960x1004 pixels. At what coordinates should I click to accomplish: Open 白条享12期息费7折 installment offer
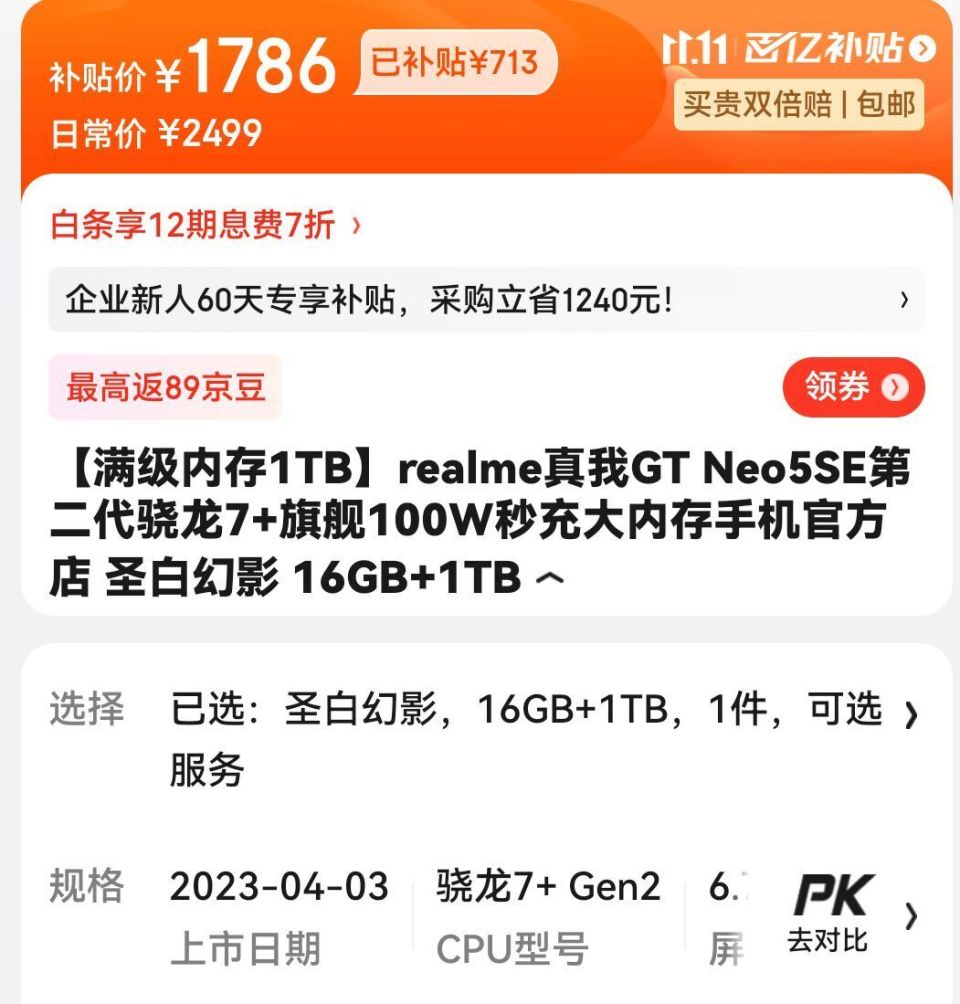coord(205,225)
